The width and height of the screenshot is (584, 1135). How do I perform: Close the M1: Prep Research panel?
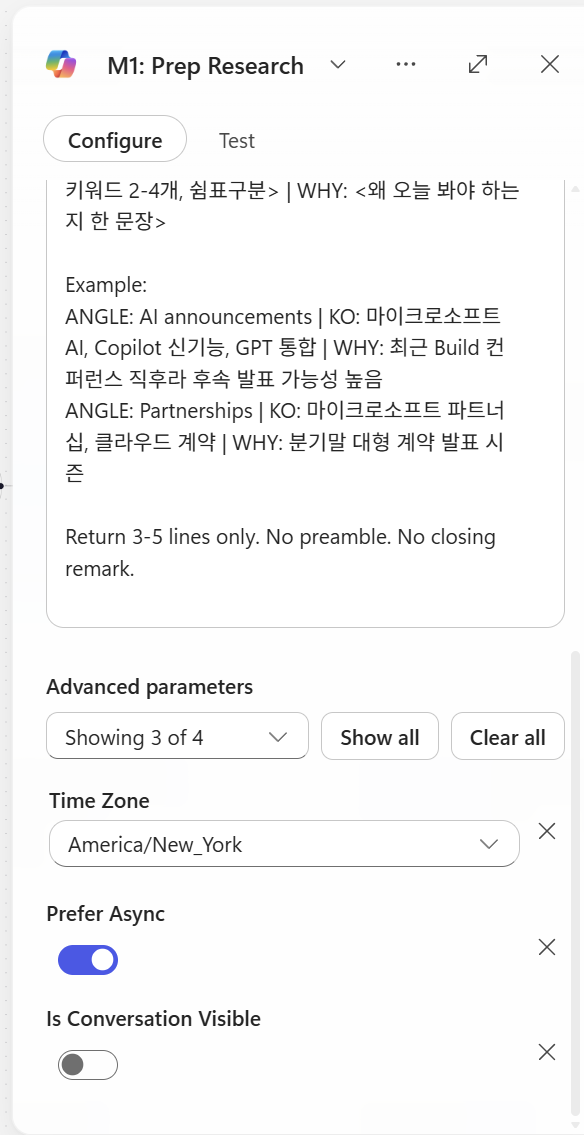coord(550,64)
